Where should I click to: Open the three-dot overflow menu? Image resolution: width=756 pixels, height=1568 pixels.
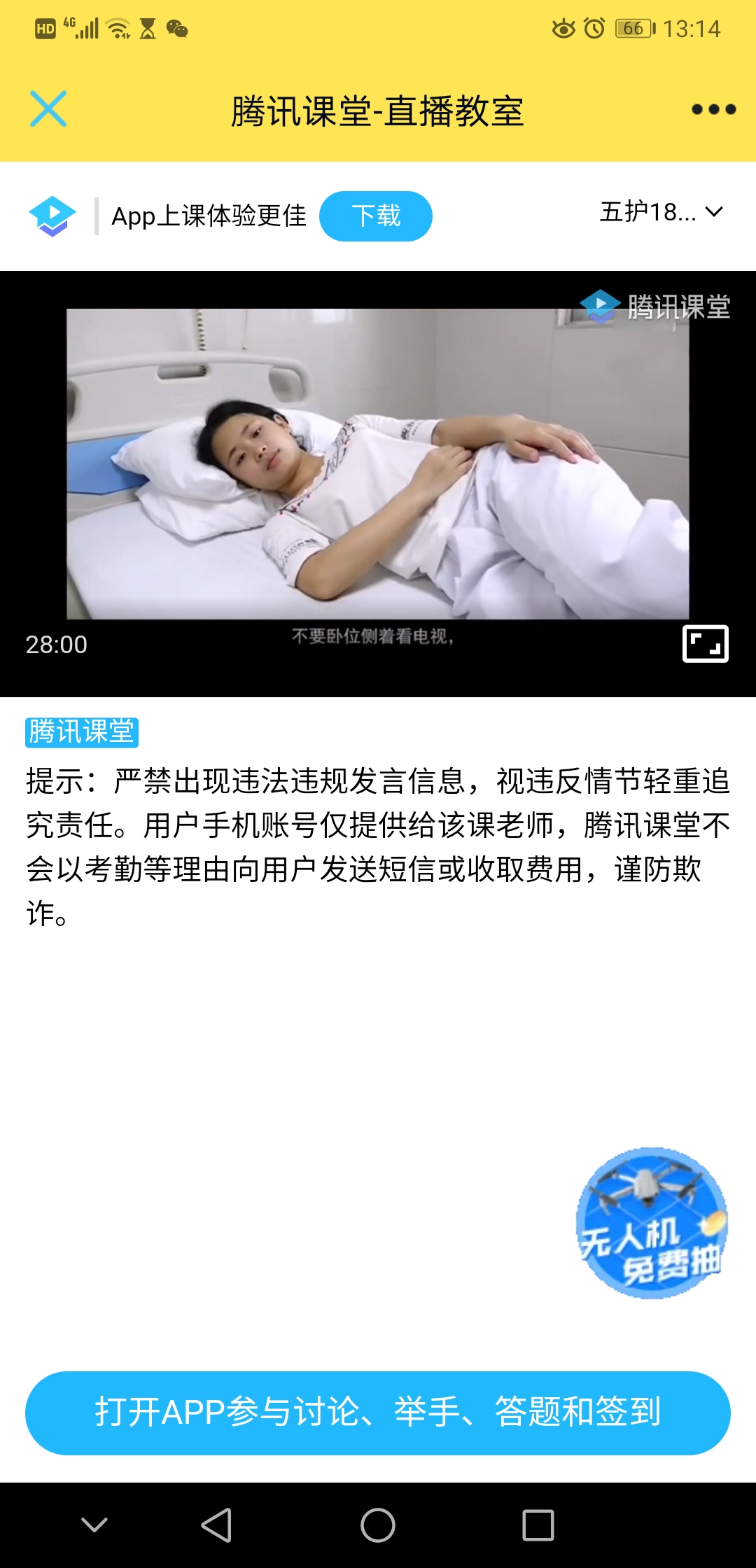tap(713, 109)
